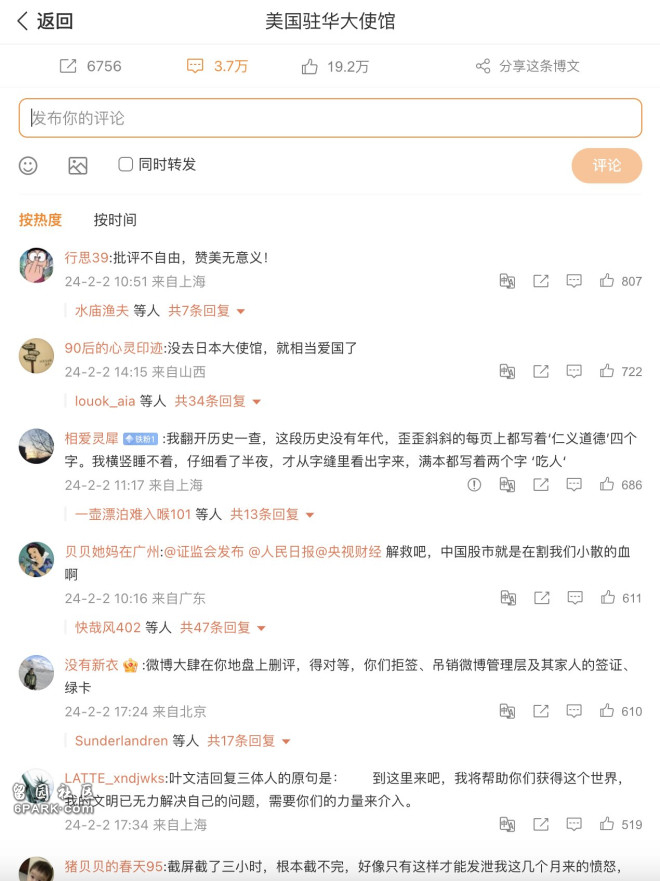Like this post with 19.2万 likes

(335, 66)
